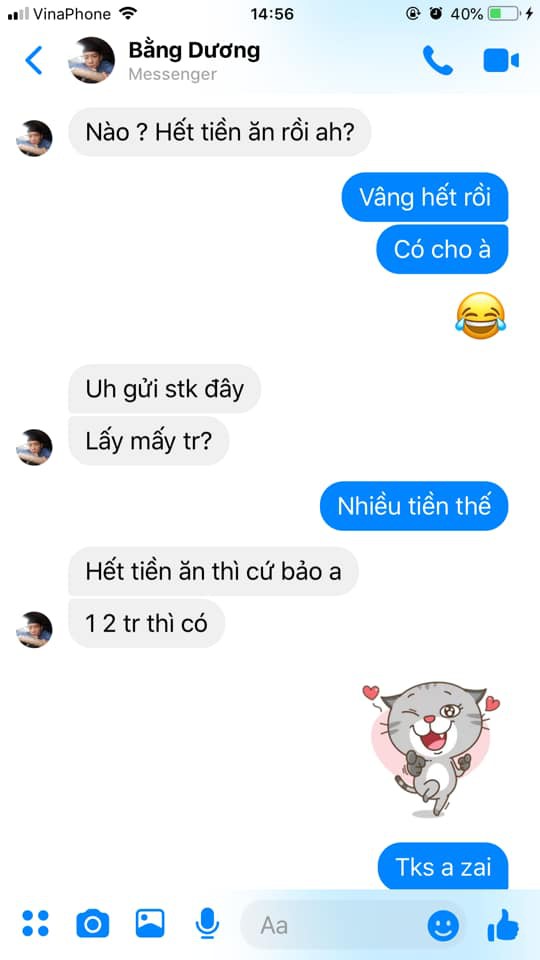Tap the cat sticker in the chat

pos(431,748)
